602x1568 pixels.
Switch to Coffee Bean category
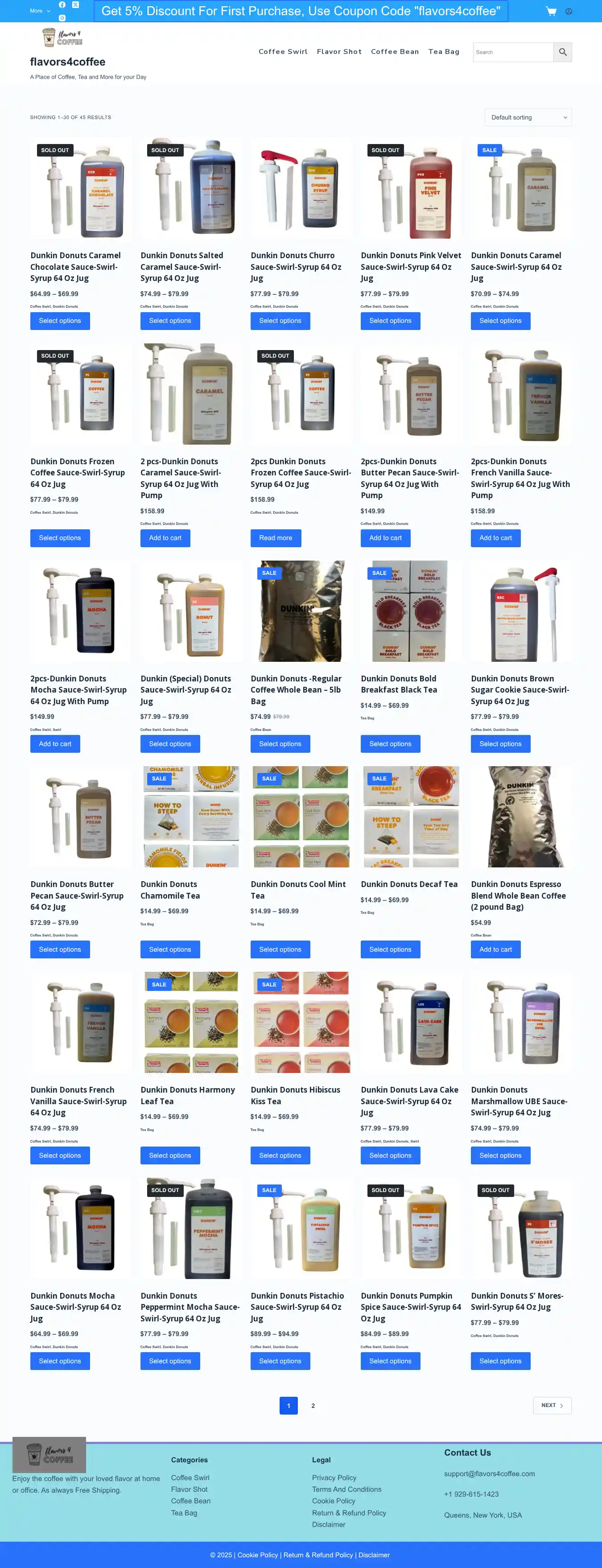[395, 52]
